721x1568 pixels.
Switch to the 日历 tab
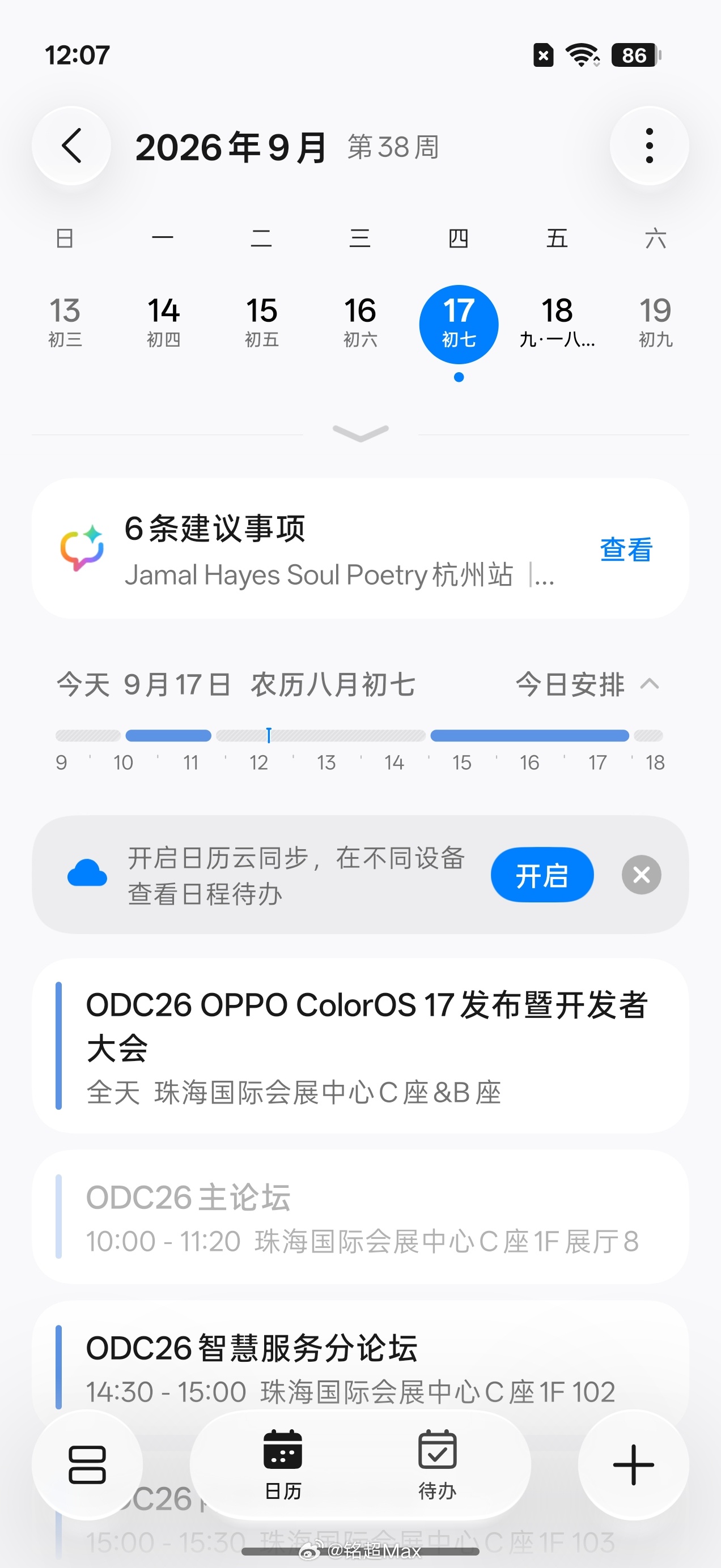[283, 1464]
